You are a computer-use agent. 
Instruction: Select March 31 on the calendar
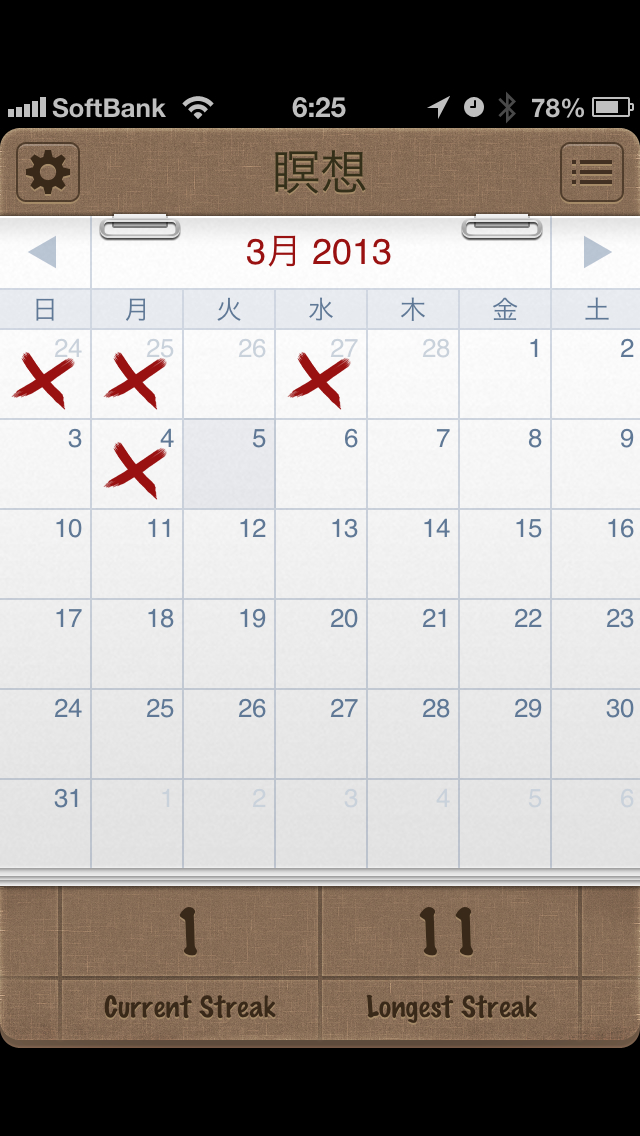46,824
